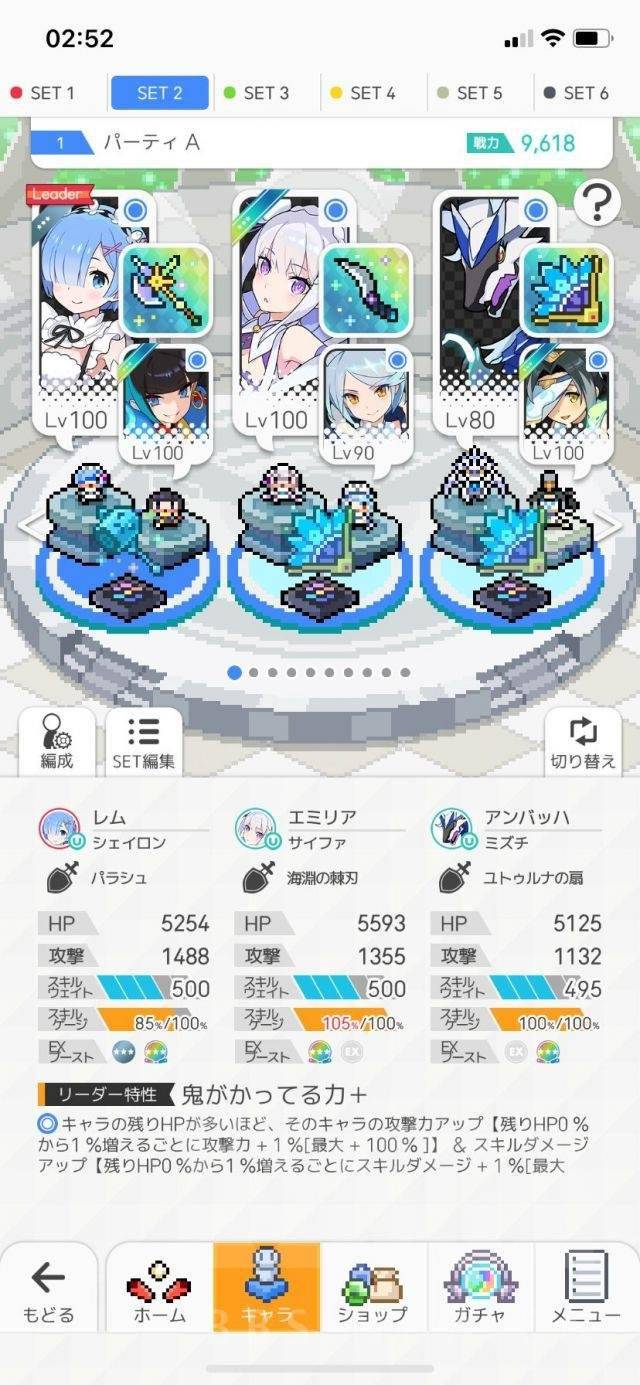Open the help question mark
Screen dimensions: 640x1385
point(598,203)
